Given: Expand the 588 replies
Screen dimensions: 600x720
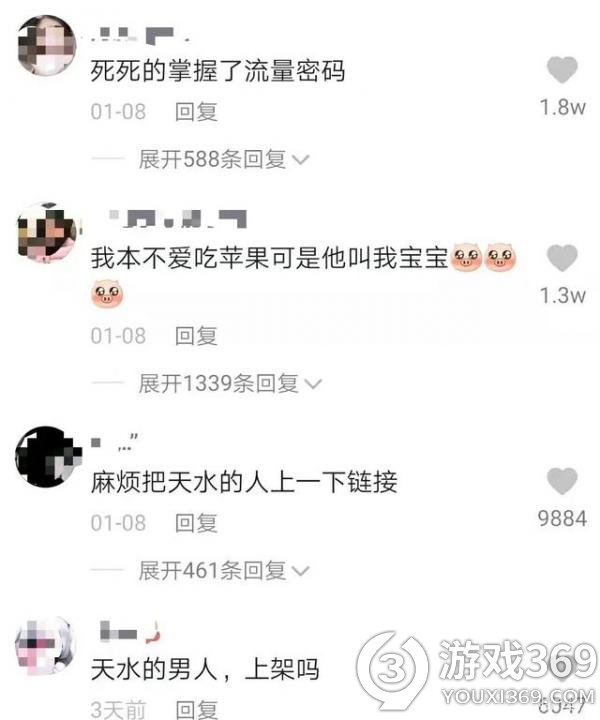Looking at the screenshot, I should tap(224, 159).
